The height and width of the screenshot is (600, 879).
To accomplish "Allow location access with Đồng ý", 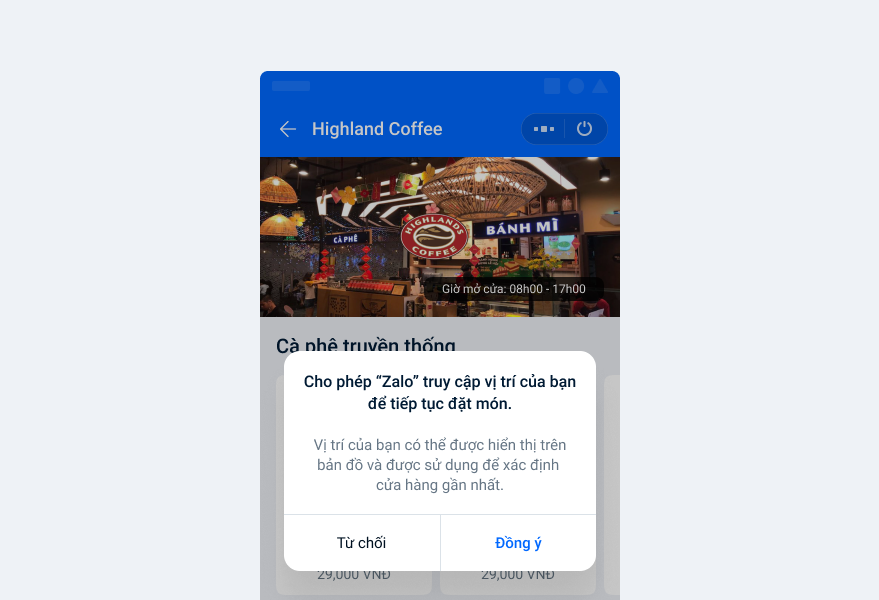I will coord(518,543).
